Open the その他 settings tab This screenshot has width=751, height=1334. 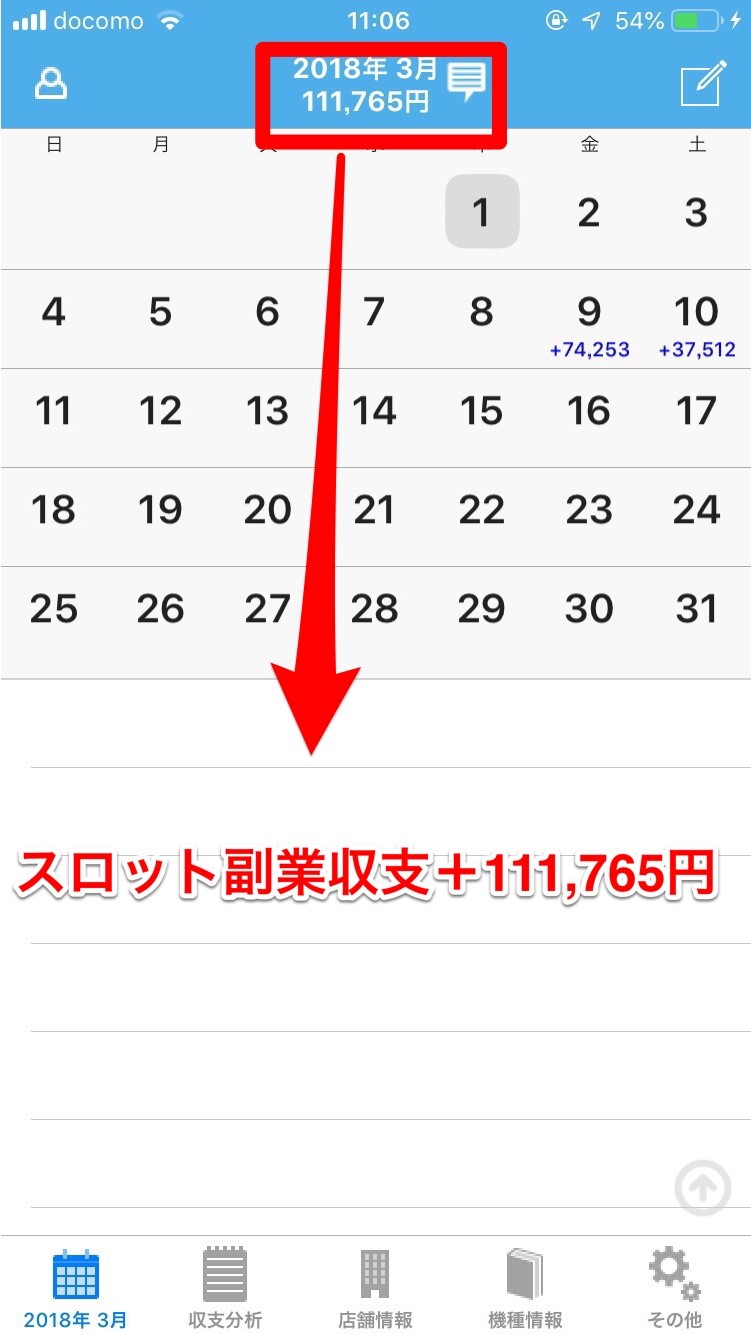[x=675, y=1289]
